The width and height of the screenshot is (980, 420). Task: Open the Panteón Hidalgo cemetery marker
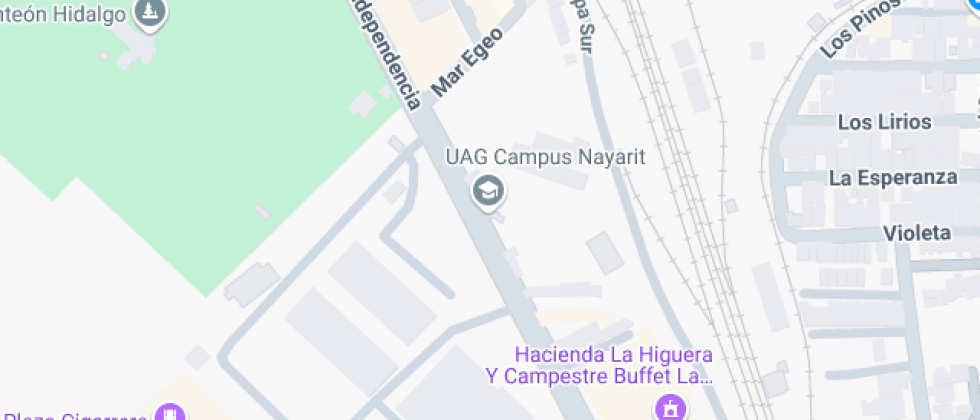(151, 14)
